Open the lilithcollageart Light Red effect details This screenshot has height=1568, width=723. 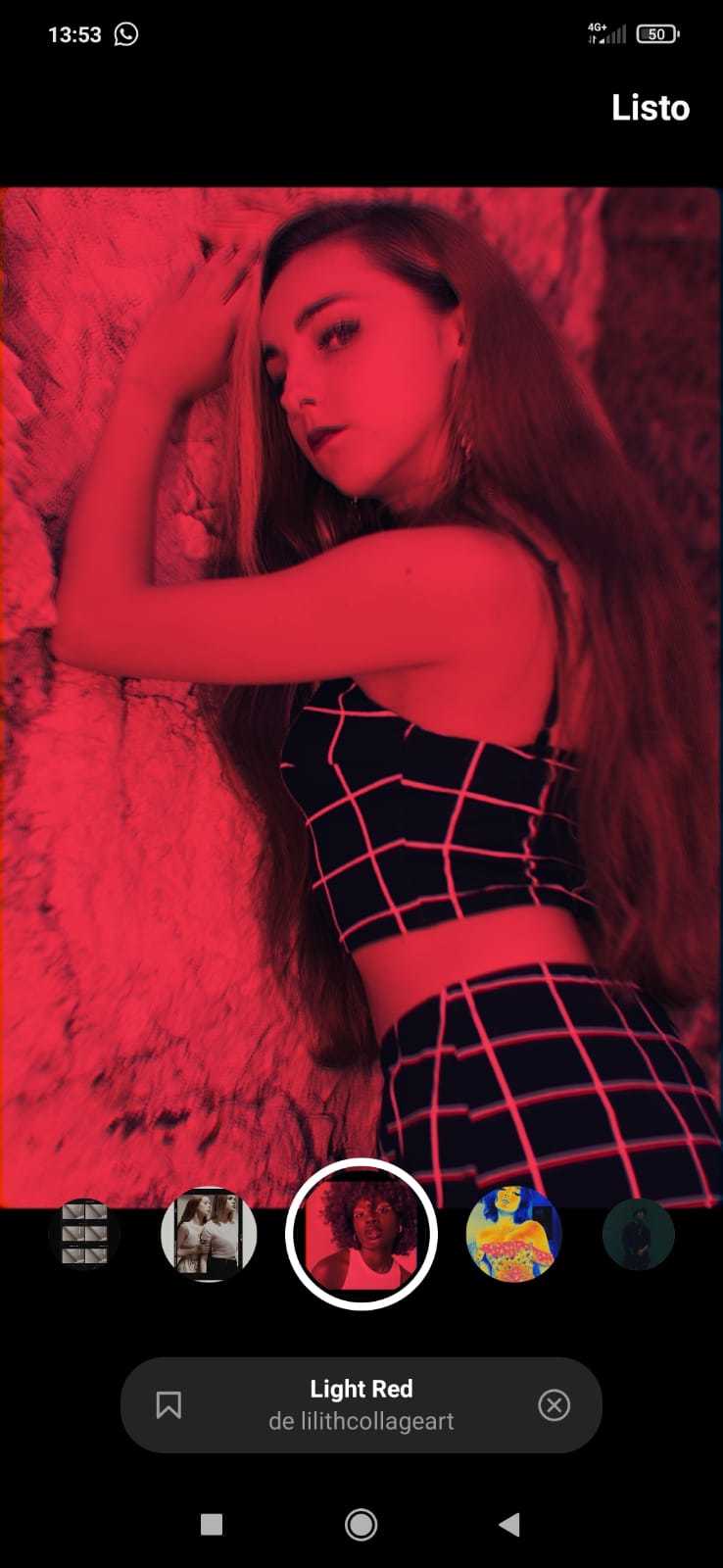point(361,1404)
